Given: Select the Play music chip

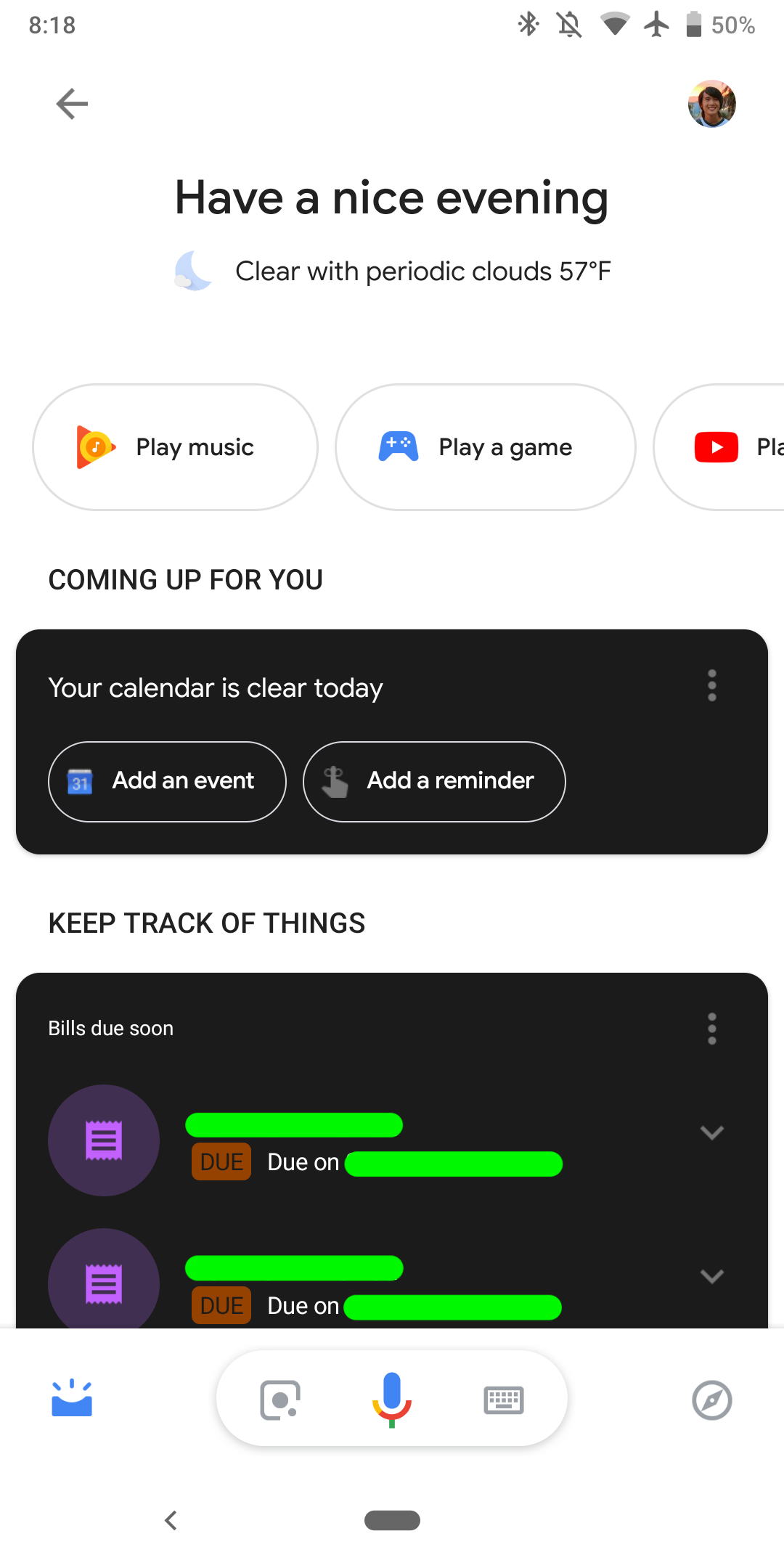Looking at the screenshot, I should [x=175, y=447].
